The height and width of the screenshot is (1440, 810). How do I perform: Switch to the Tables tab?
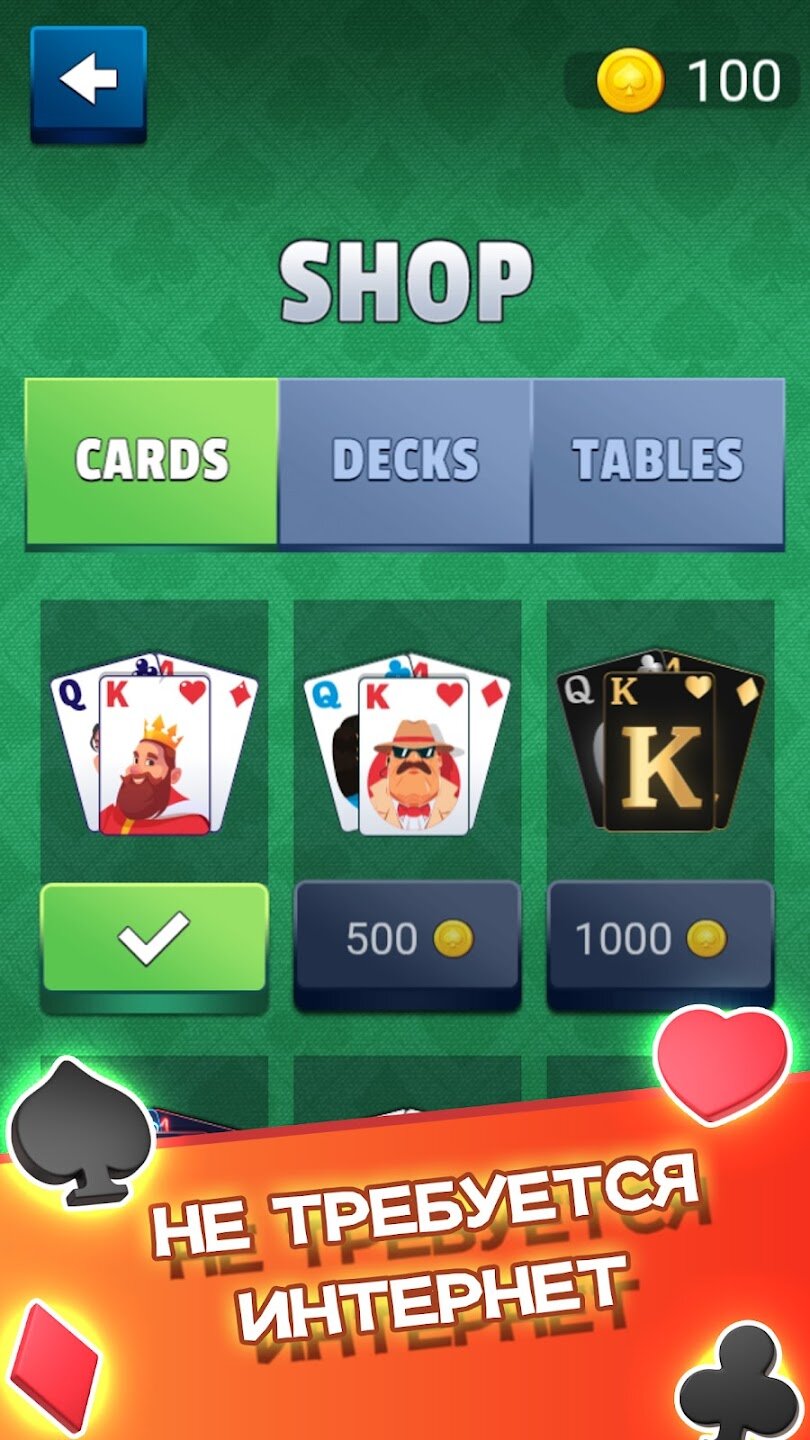(x=658, y=461)
